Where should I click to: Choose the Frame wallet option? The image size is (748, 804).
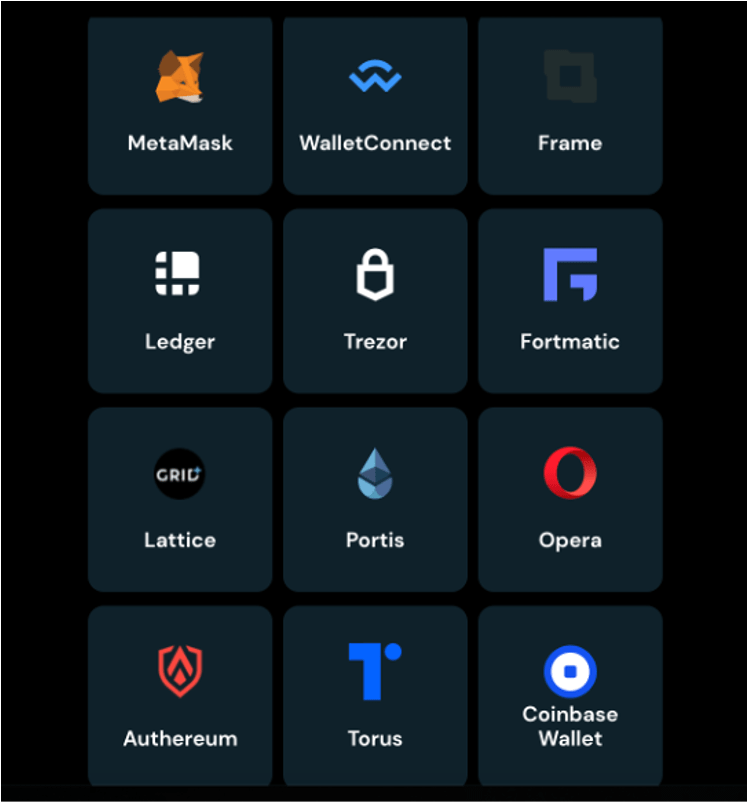coord(570,105)
